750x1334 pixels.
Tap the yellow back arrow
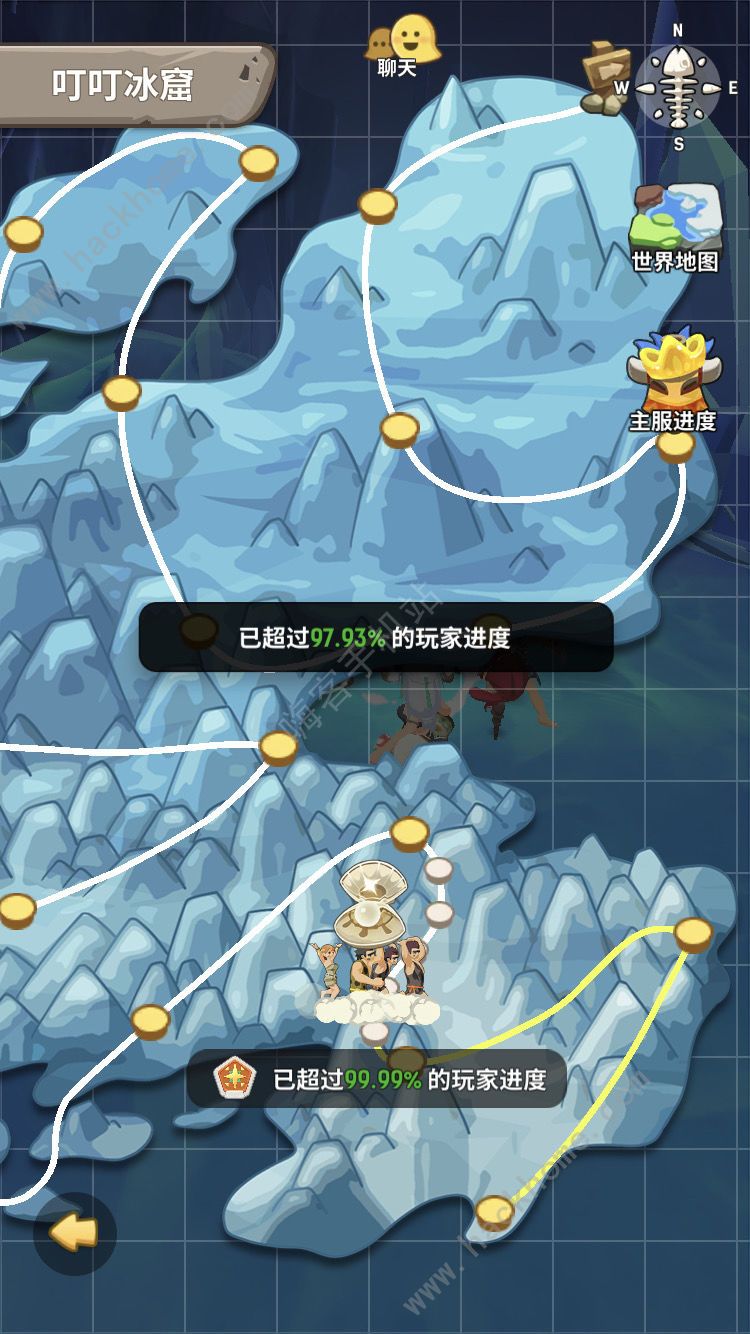(x=74, y=1233)
